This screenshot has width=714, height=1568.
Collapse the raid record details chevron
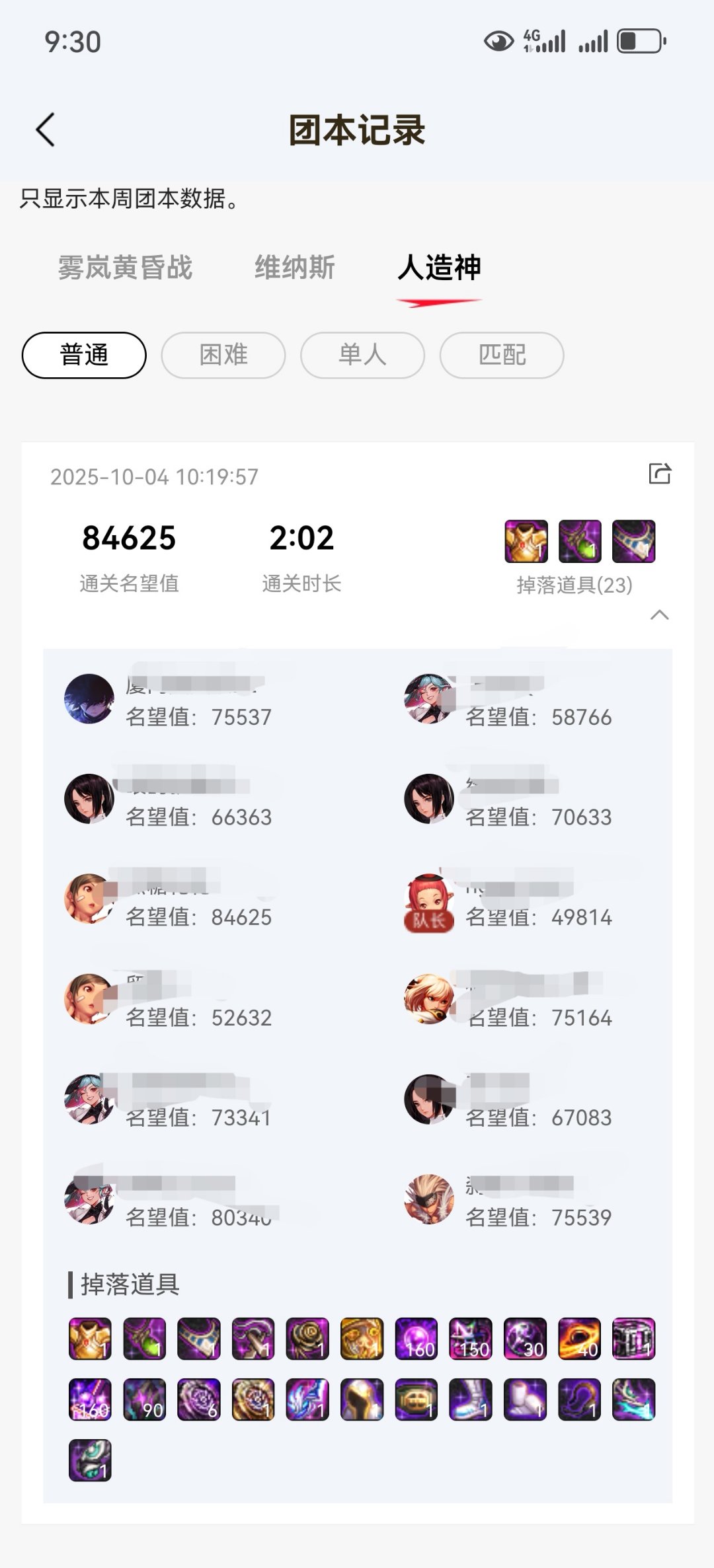(x=659, y=615)
